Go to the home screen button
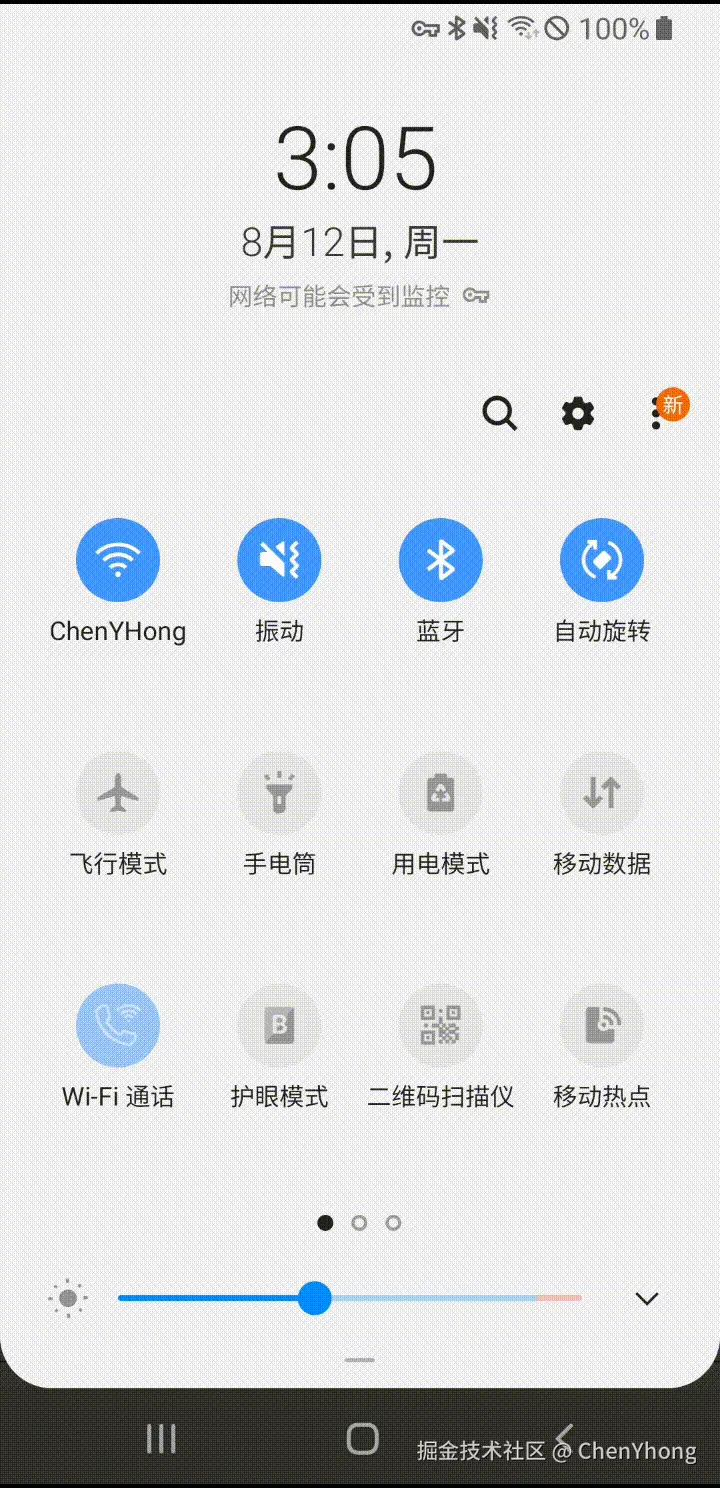 (x=362, y=1439)
